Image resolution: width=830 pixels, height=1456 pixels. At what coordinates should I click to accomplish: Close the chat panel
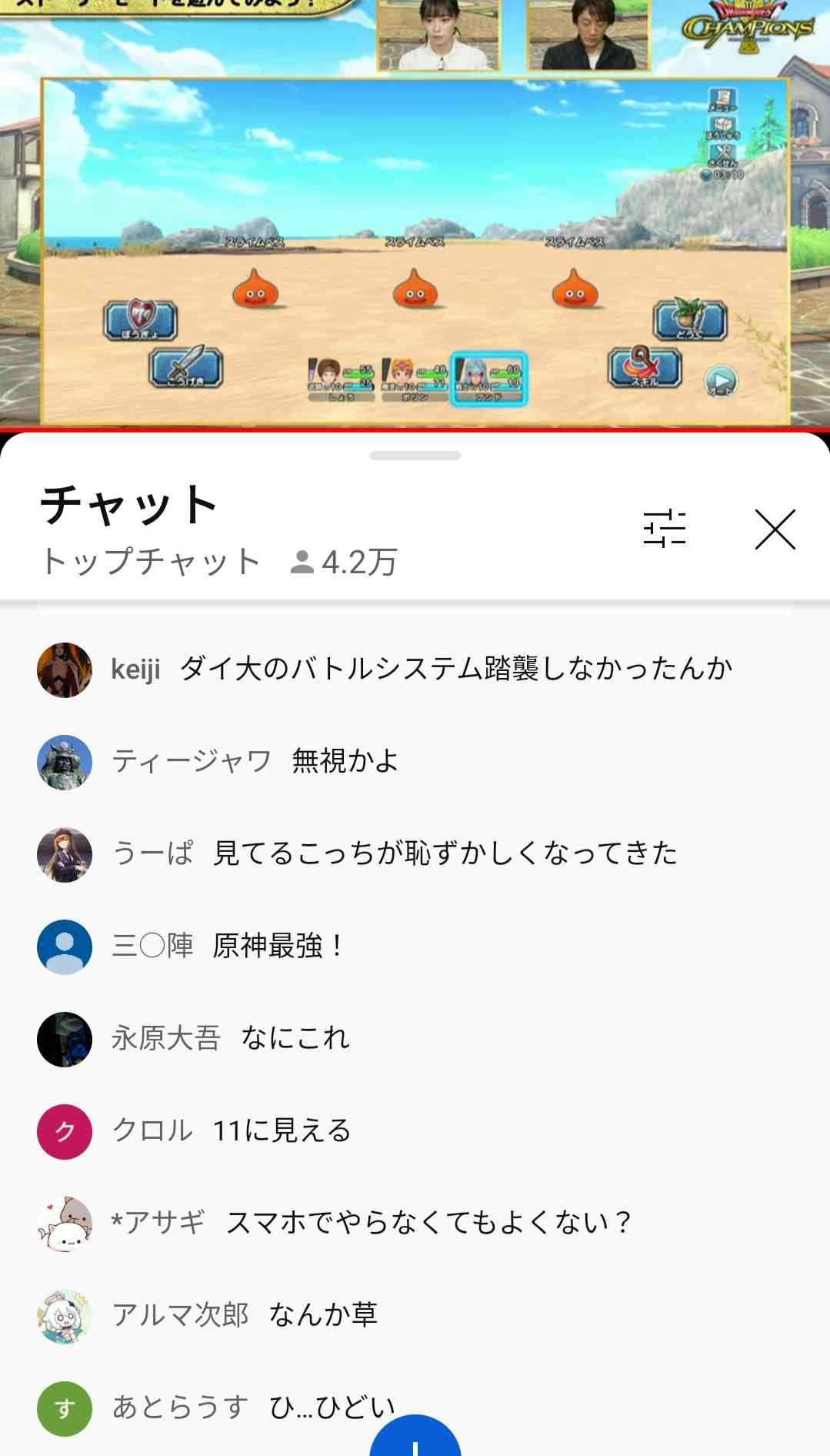pyautogui.click(x=775, y=529)
